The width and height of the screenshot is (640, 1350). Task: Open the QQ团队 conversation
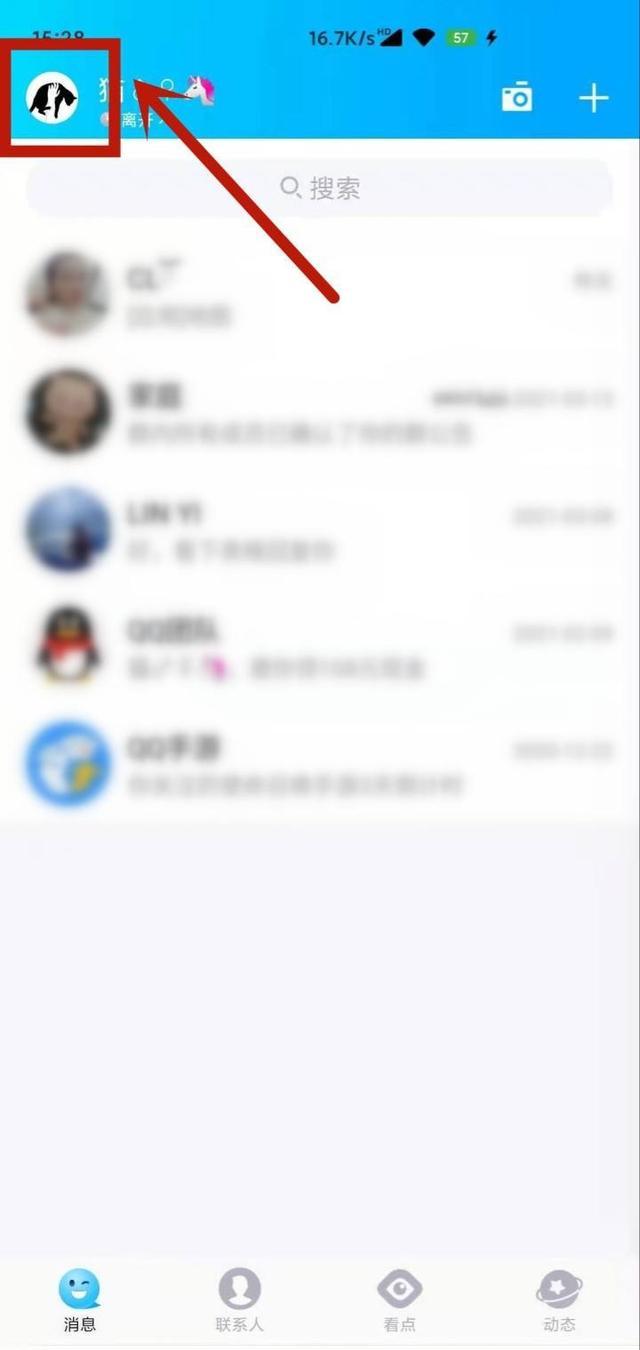320,648
